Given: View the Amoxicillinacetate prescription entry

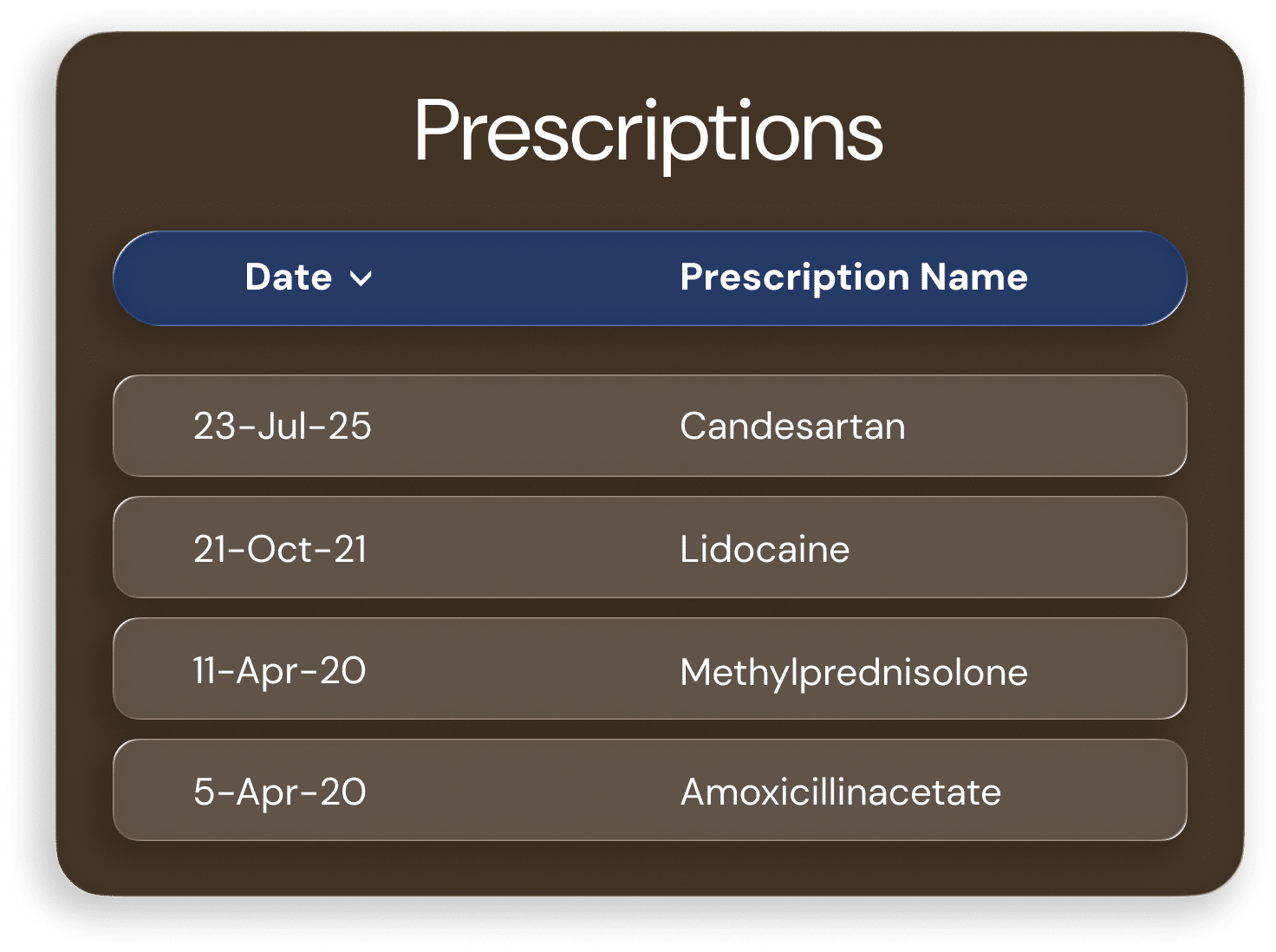Looking at the screenshot, I should (649, 790).
